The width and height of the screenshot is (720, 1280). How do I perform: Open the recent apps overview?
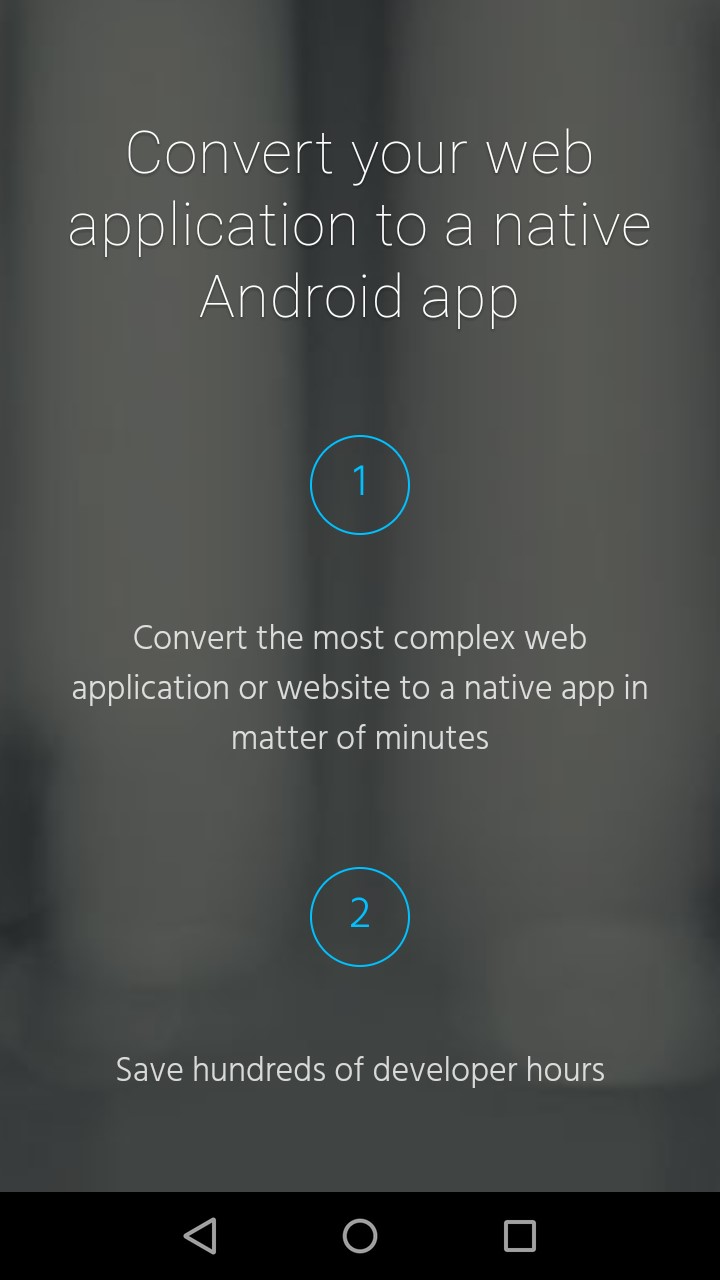(x=519, y=1235)
